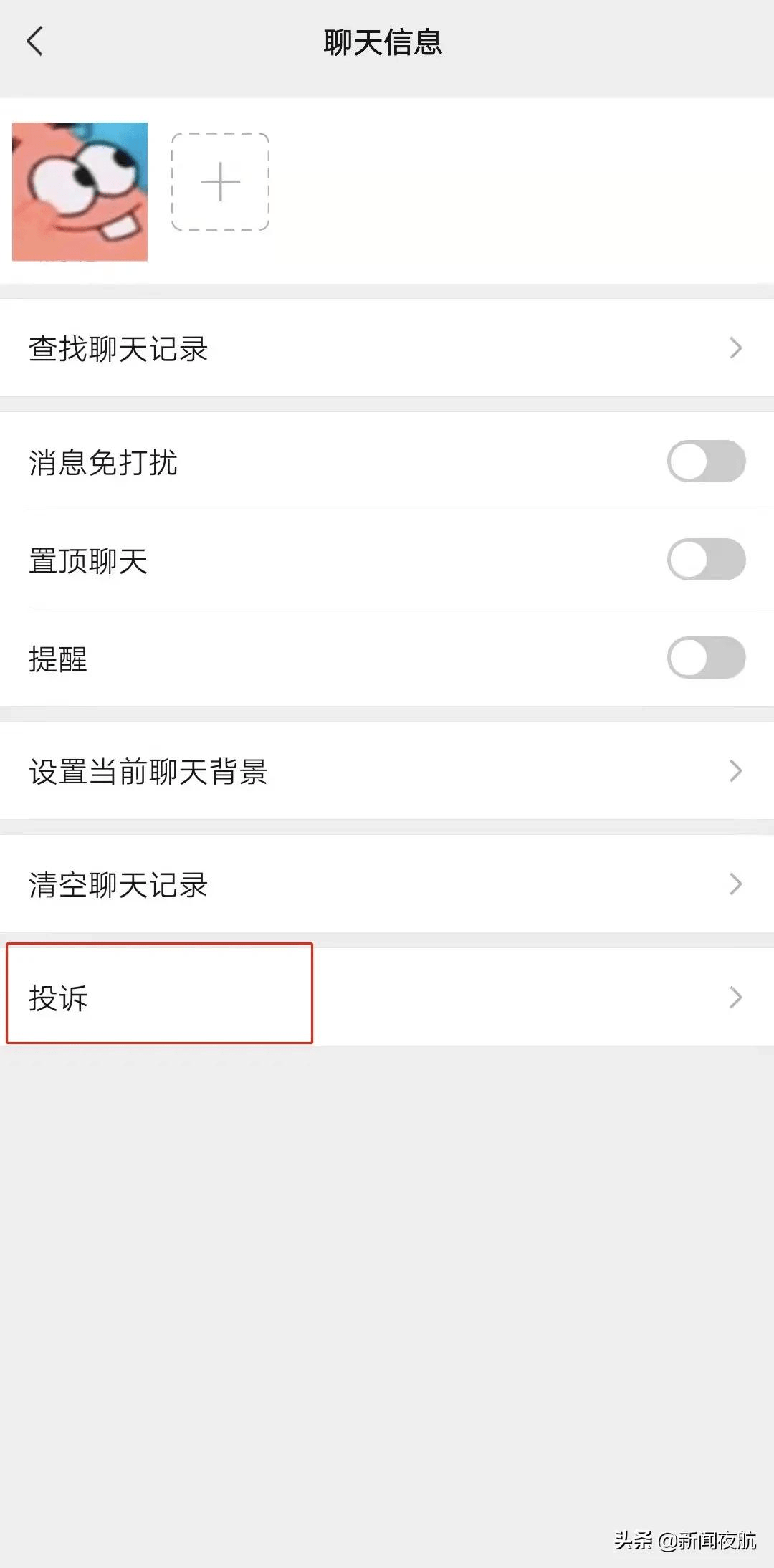Select 清空聊天记录 to clear chat history
The width and height of the screenshot is (774, 1568).
pyautogui.click(x=287, y=885)
